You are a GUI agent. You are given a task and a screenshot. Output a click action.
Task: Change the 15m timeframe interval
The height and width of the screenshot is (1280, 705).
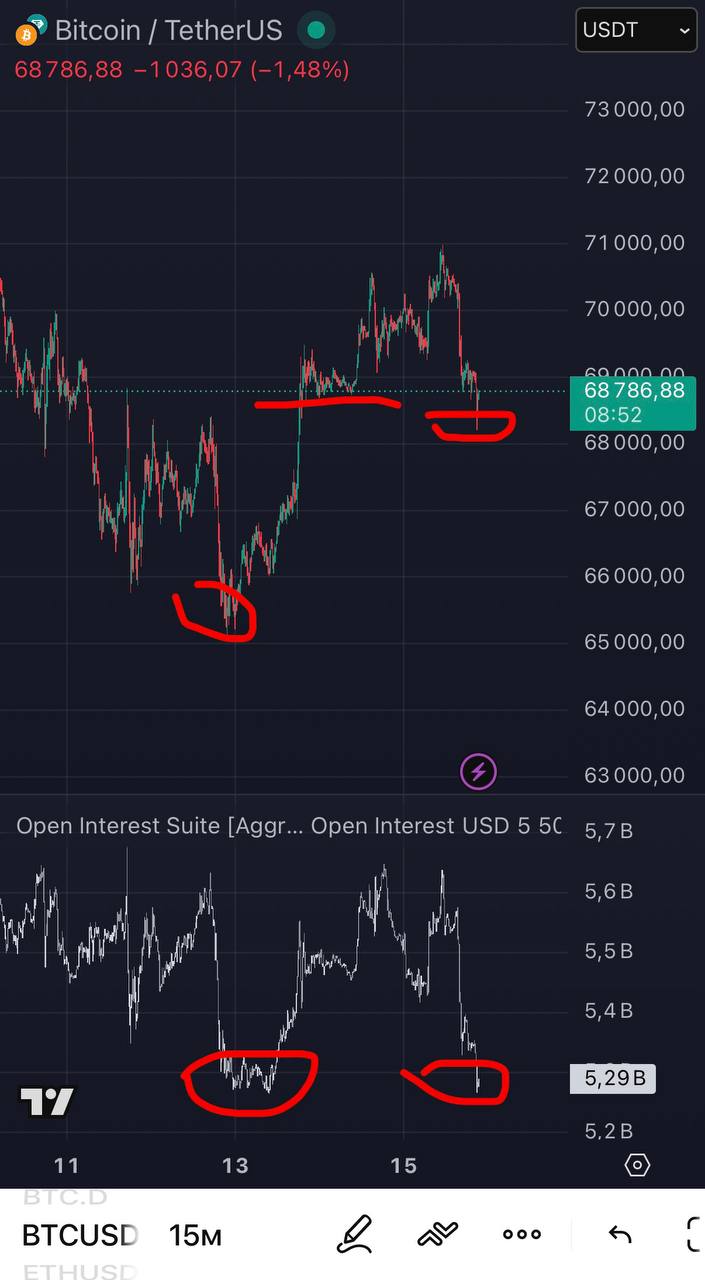(x=195, y=1235)
